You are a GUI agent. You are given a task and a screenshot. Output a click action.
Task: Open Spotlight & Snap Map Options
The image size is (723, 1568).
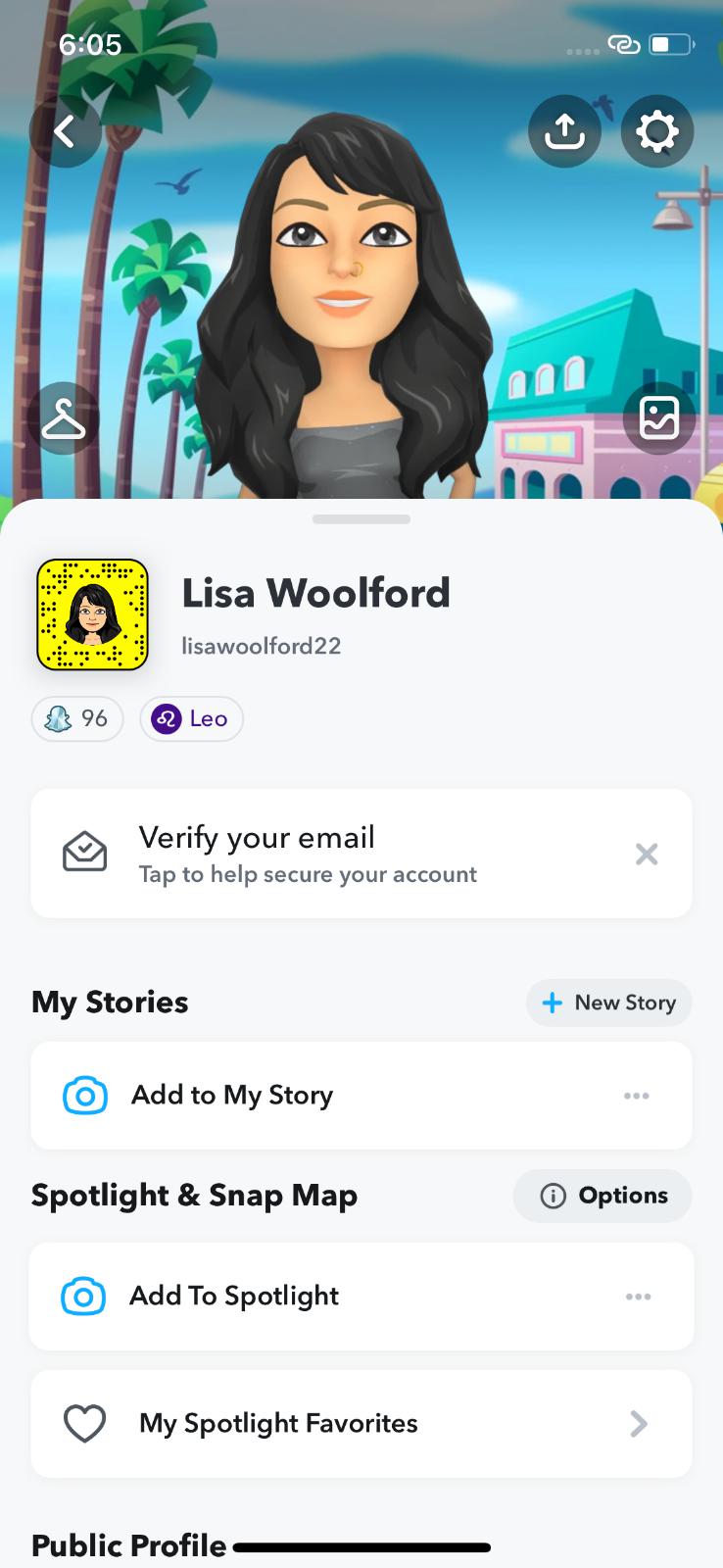(x=602, y=1196)
